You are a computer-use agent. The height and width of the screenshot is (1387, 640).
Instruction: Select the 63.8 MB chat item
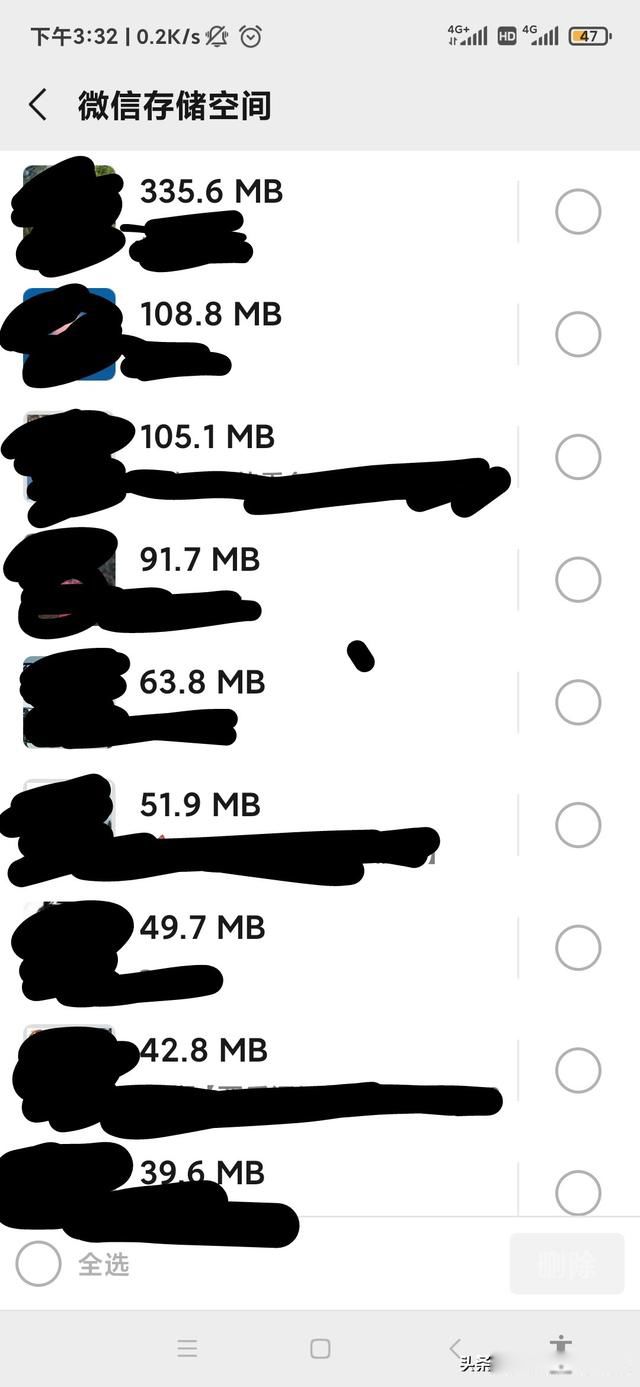pyautogui.click(x=578, y=702)
